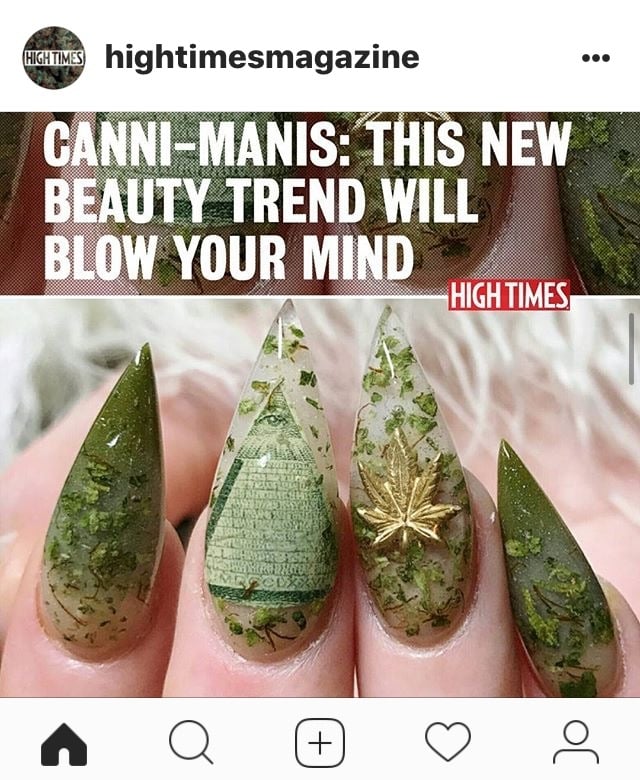Switch to the Search tab
The image size is (640, 780).
tap(190, 743)
